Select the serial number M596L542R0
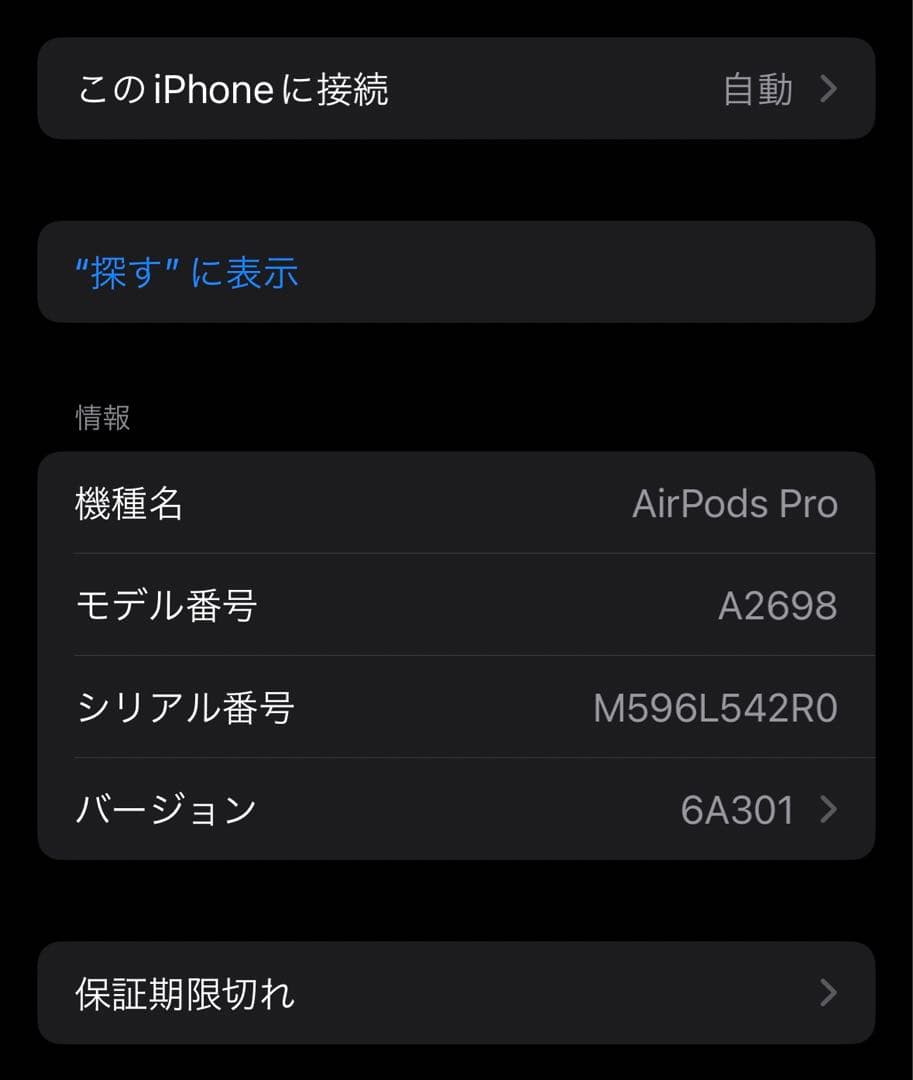 click(x=716, y=707)
